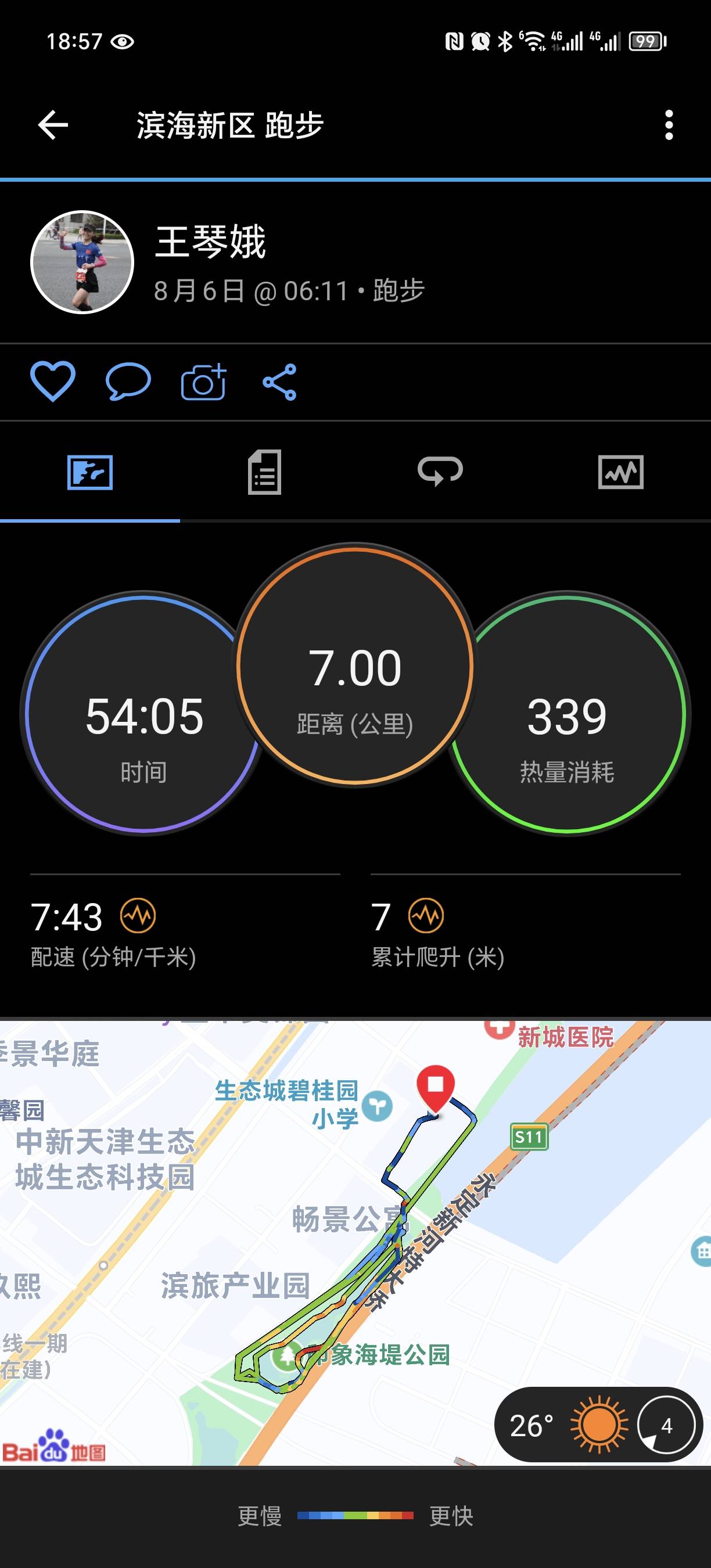Toggle the heart to like this activity
The image size is (711, 1568).
tap(53, 382)
